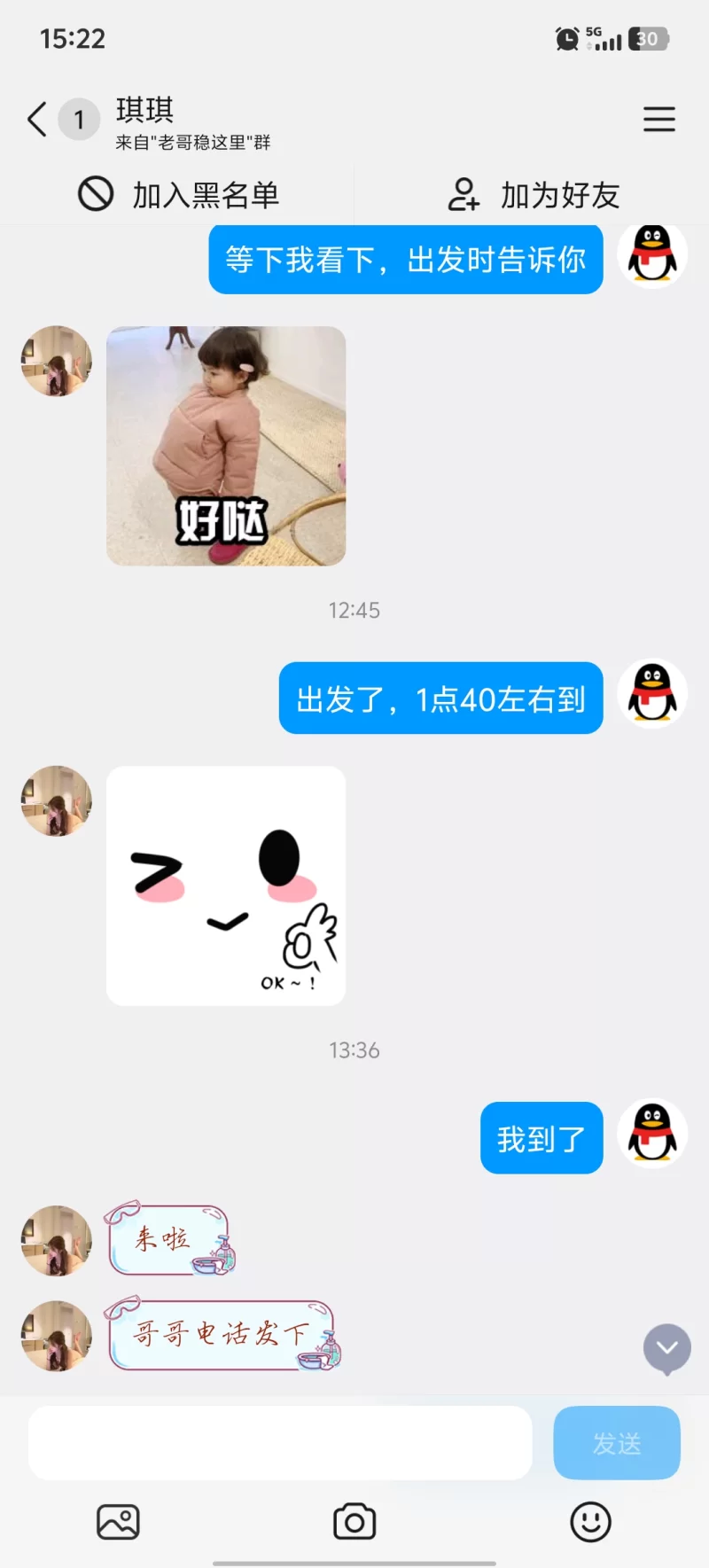Tap 加入黑名单 to block this user
Image resolution: width=709 pixels, height=1568 pixels.
[x=180, y=194]
